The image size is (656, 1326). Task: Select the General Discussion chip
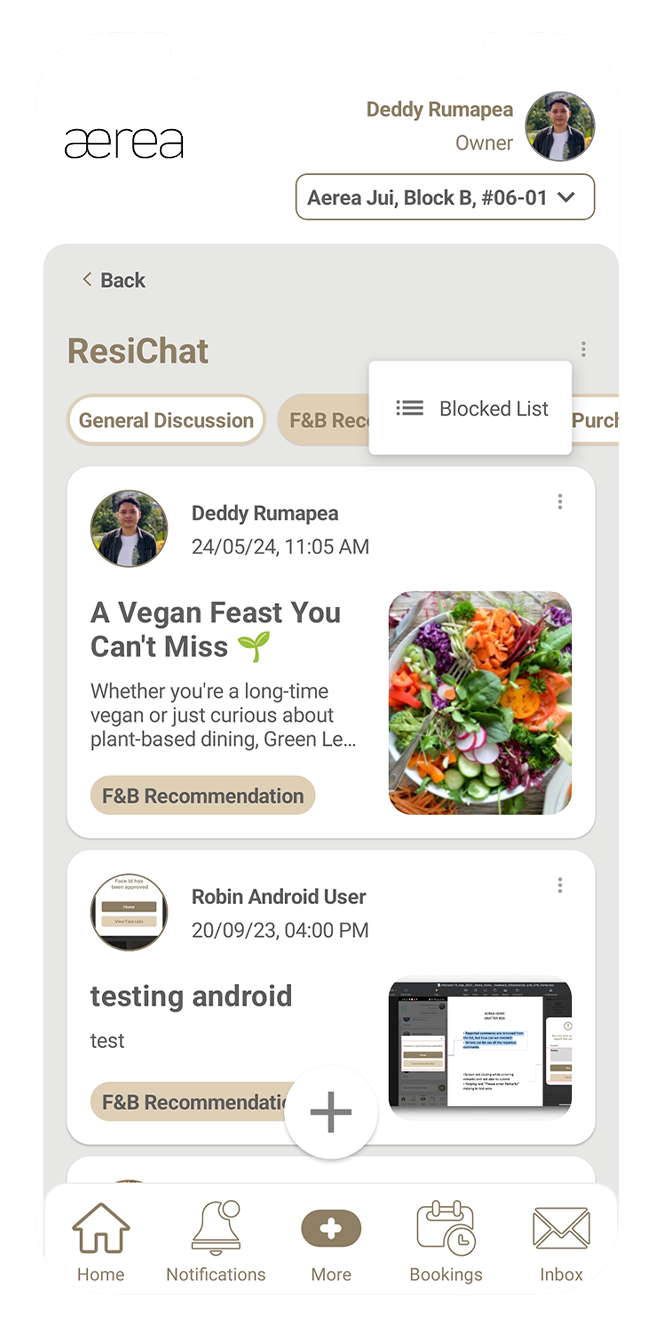(x=166, y=421)
